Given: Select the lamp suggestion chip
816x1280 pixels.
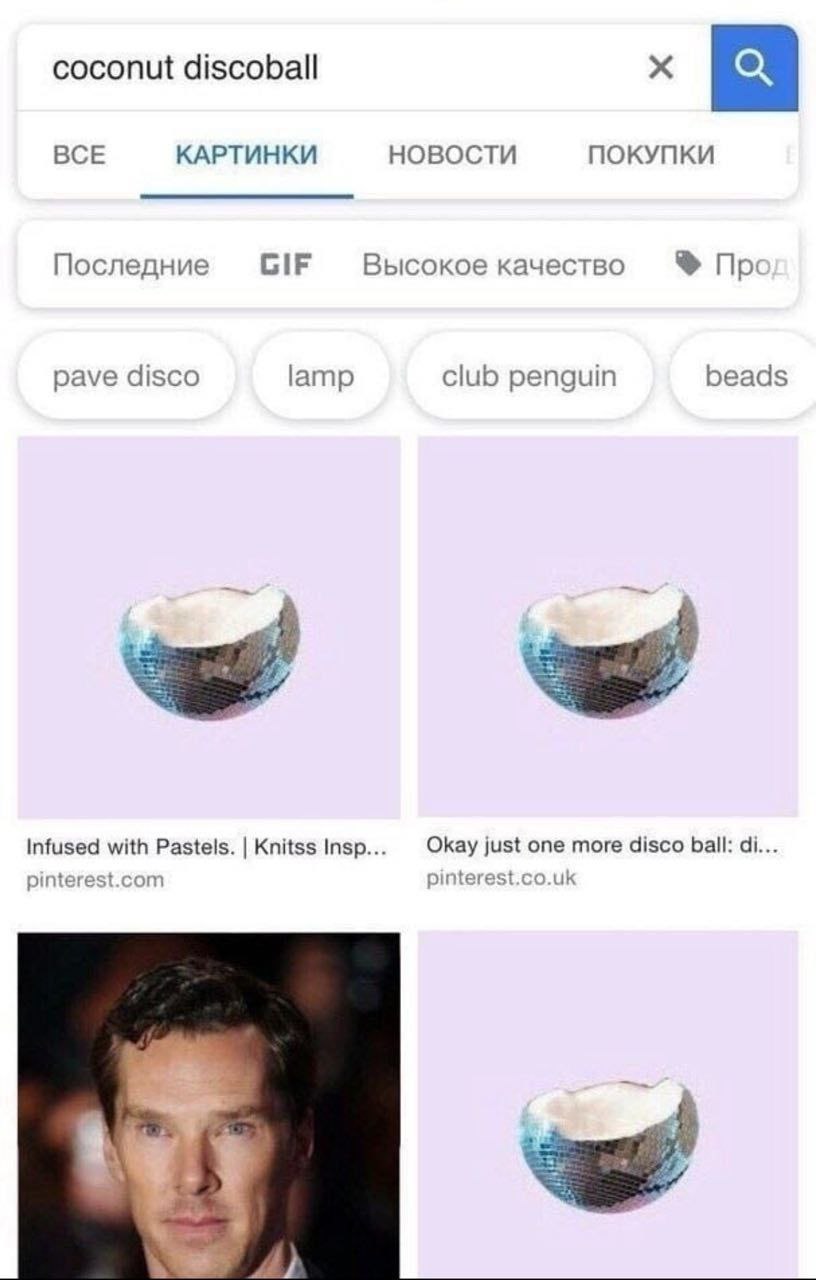Looking at the screenshot, I should pyautogui.click(x=320, y=376).
